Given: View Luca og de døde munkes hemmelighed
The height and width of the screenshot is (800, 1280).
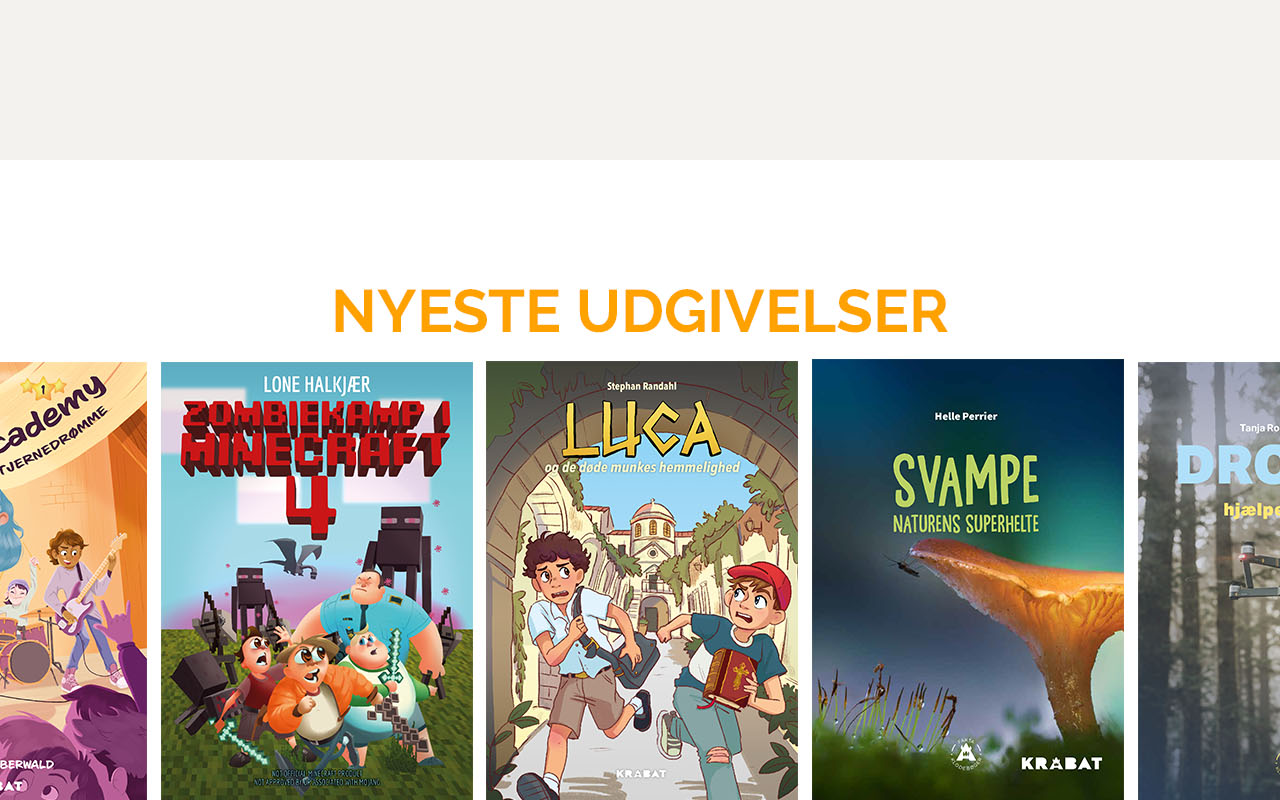Looking at the screenshot, I should (x=641, y=580).
